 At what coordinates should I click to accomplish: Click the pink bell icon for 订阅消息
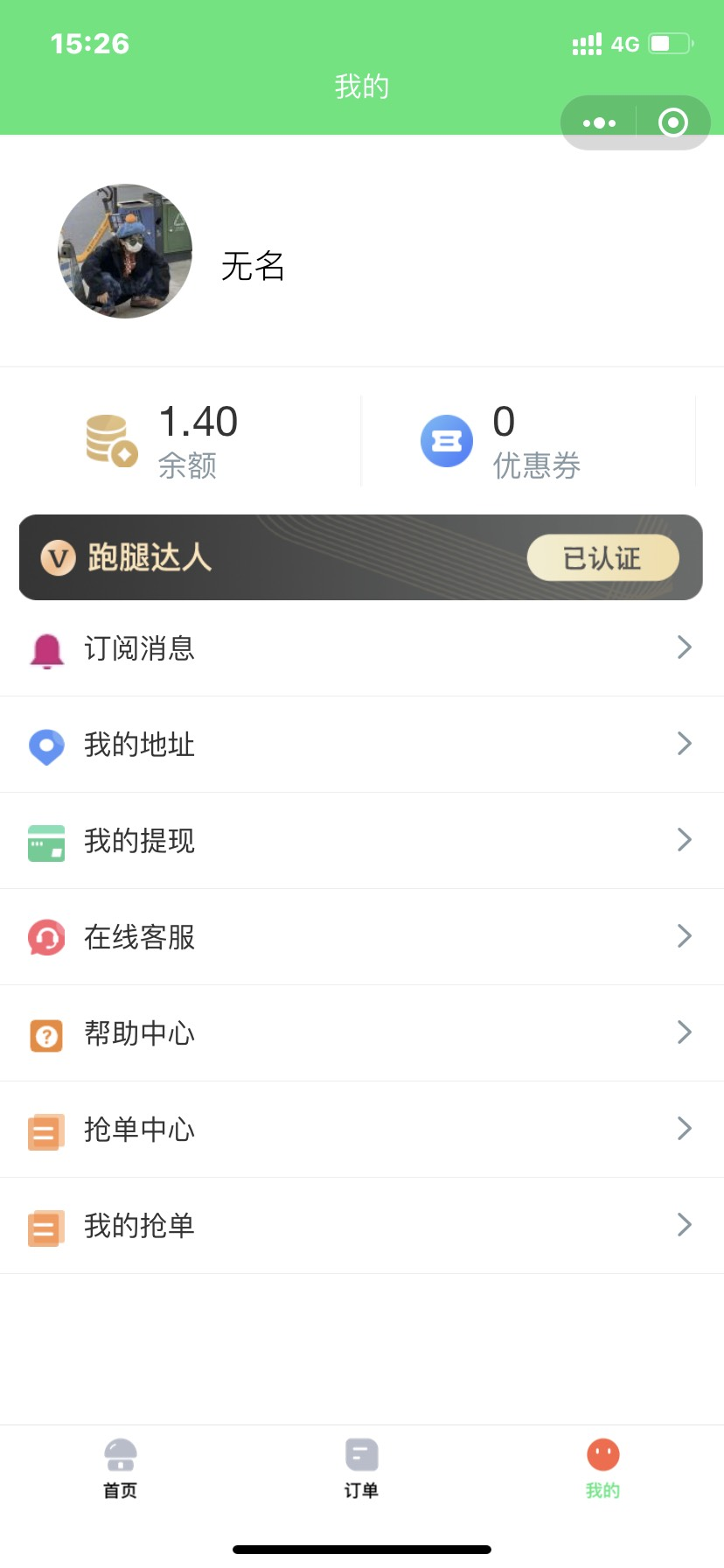pos(46,647)
